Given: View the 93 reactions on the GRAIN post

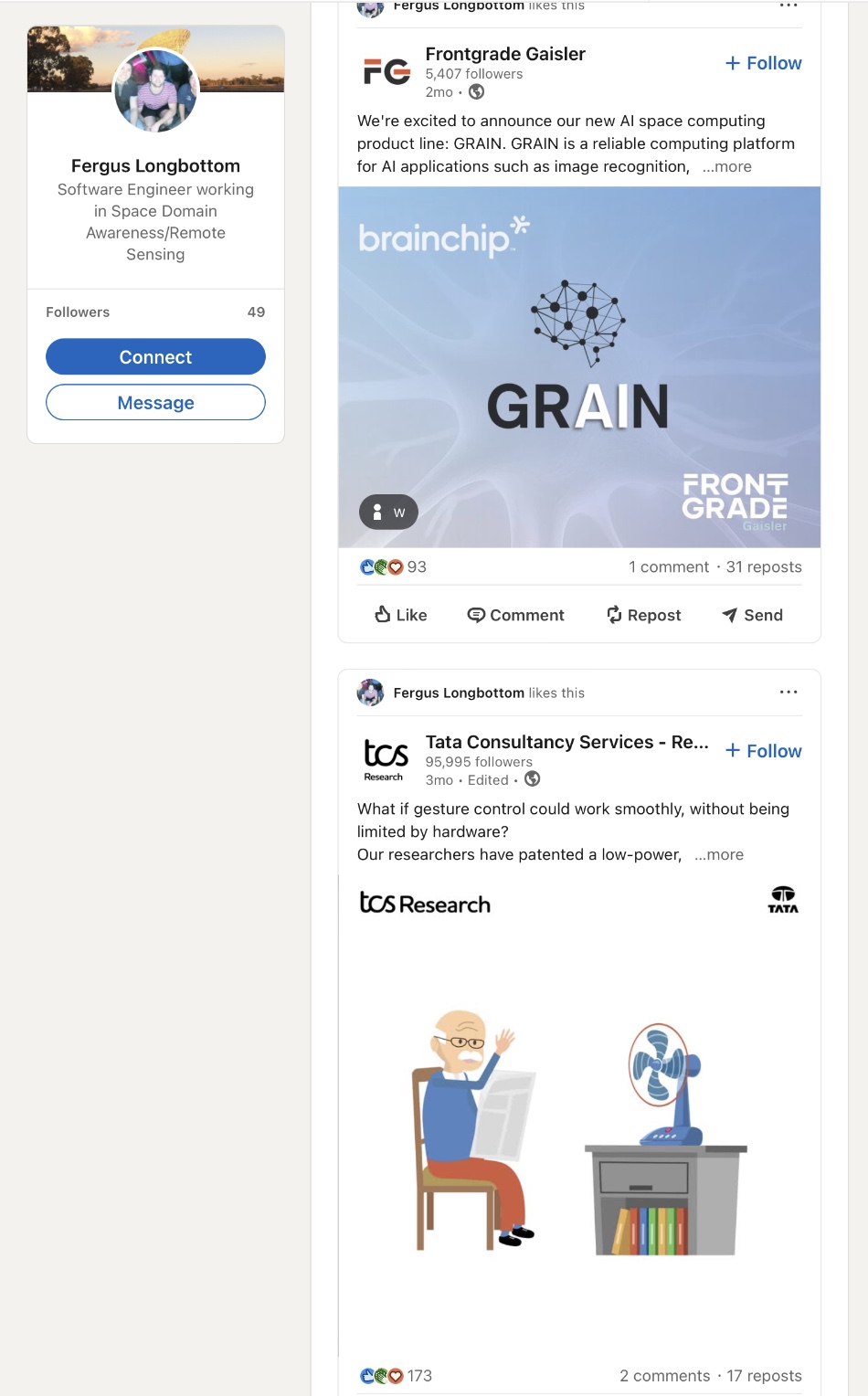Looking at the screenshot, I should [394, 566].
